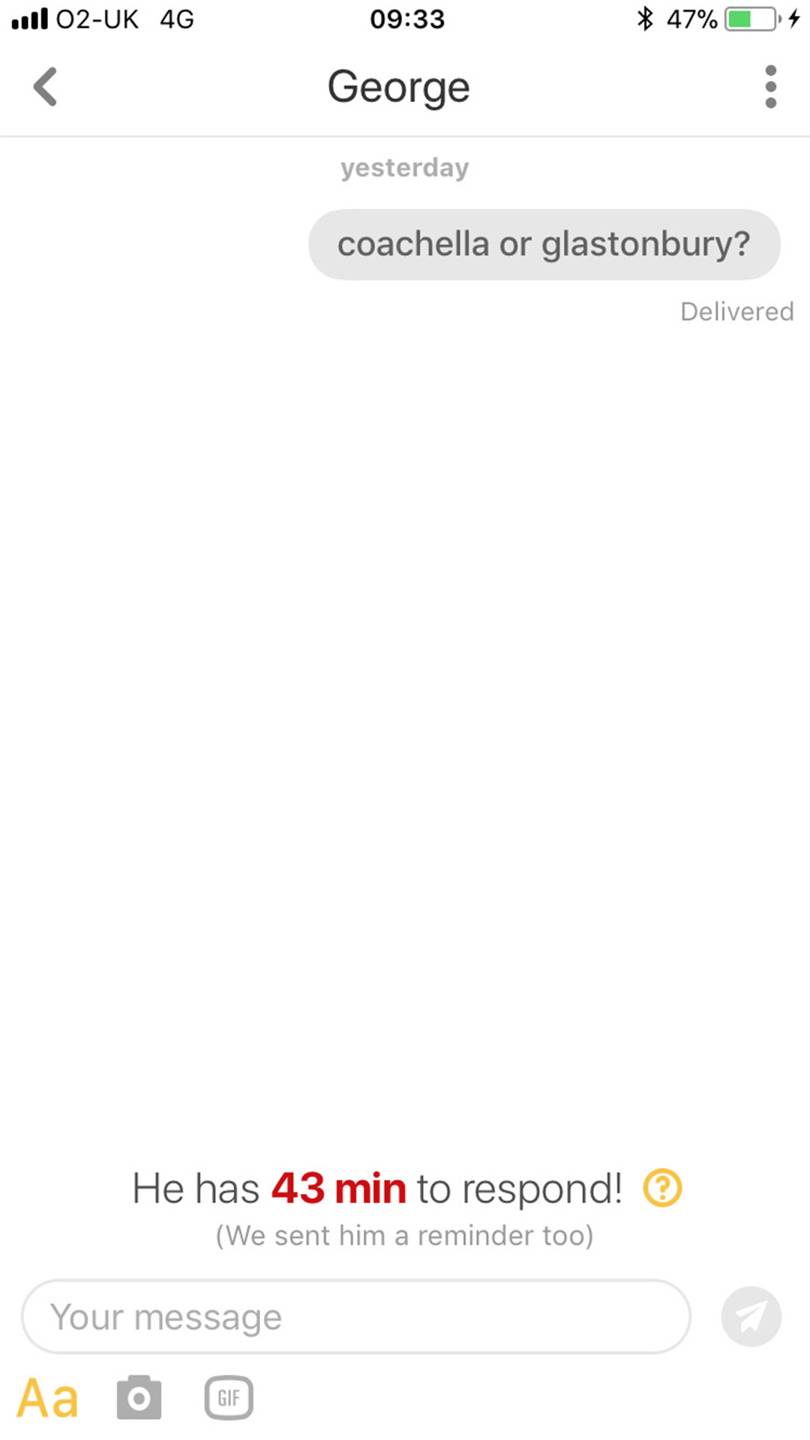Open George's profile from the chat title
This screenshot has width=810, height=1440.
[398, 87]
